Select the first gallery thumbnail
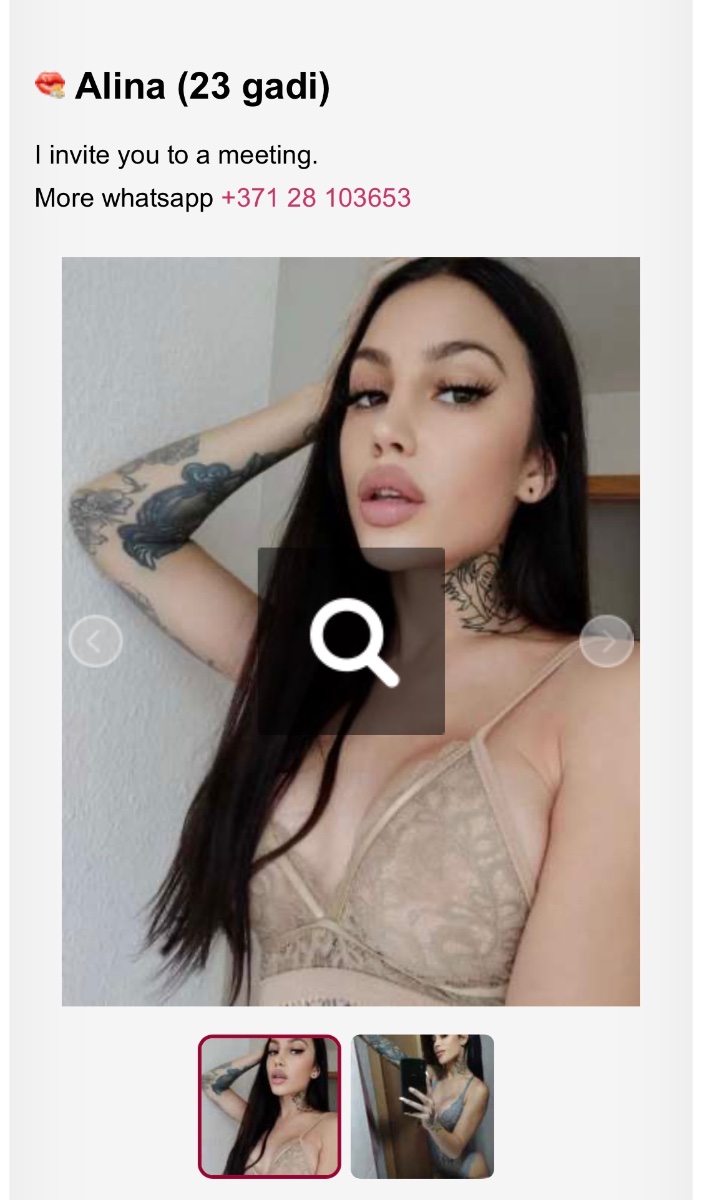 (269, 1106)
